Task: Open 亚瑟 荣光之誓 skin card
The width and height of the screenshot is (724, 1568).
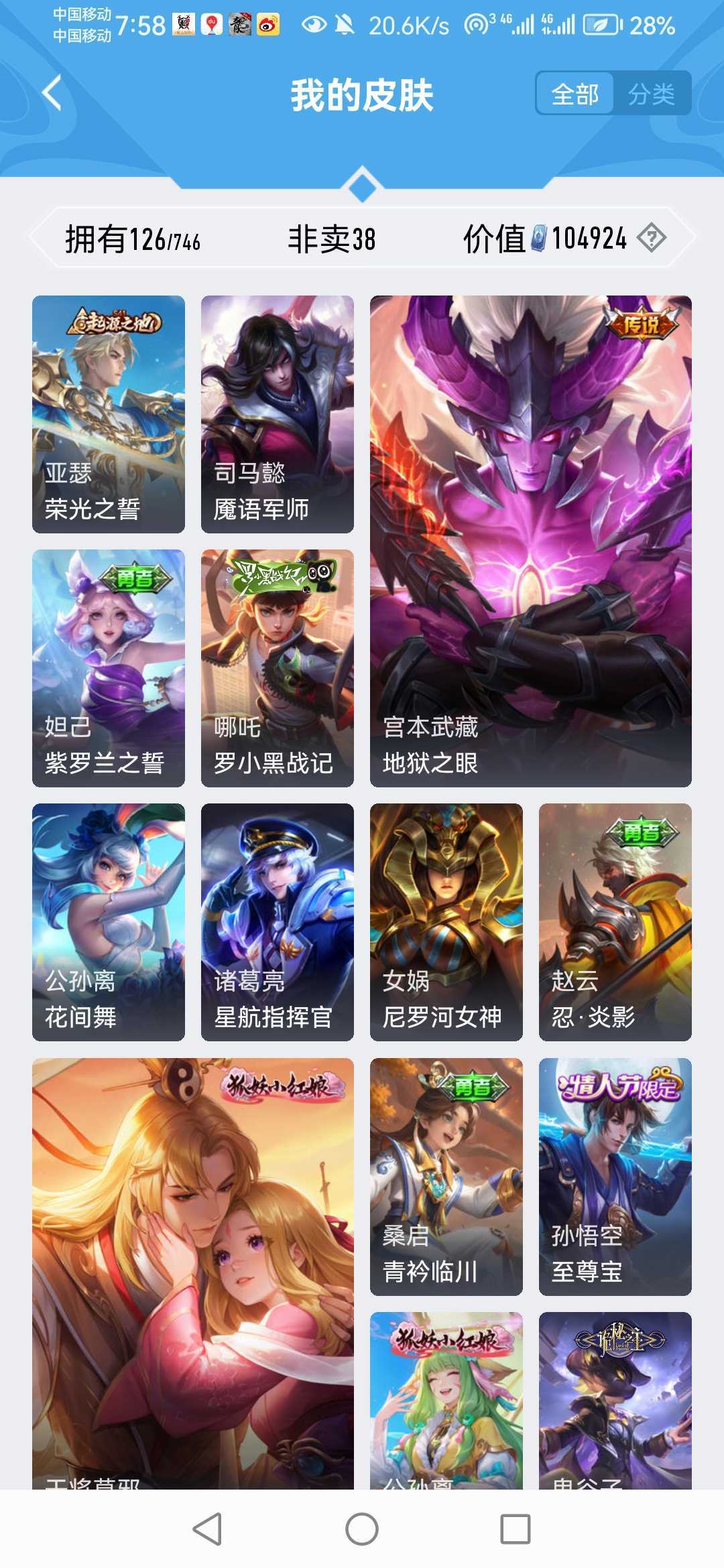Action: pos(109,414)
